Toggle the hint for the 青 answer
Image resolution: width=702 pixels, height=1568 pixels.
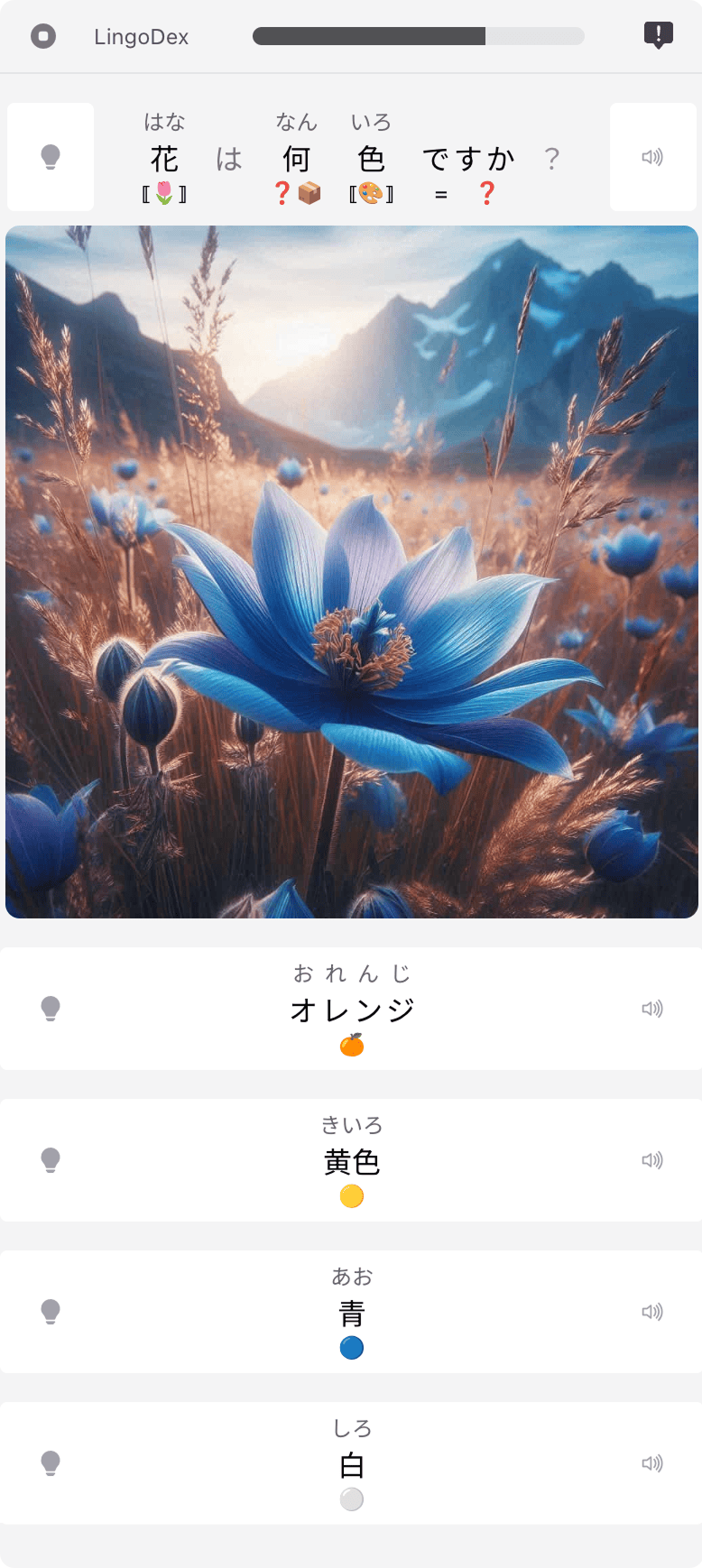(51, 1311)
